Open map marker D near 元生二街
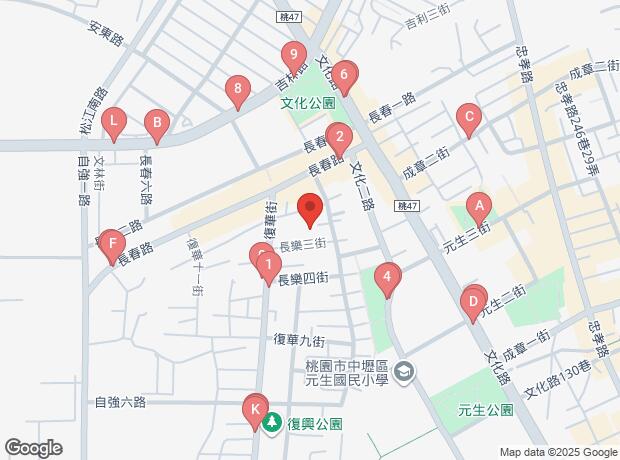Image resolution: width=620 pixels, height=460 pixels. click(473, 300)
